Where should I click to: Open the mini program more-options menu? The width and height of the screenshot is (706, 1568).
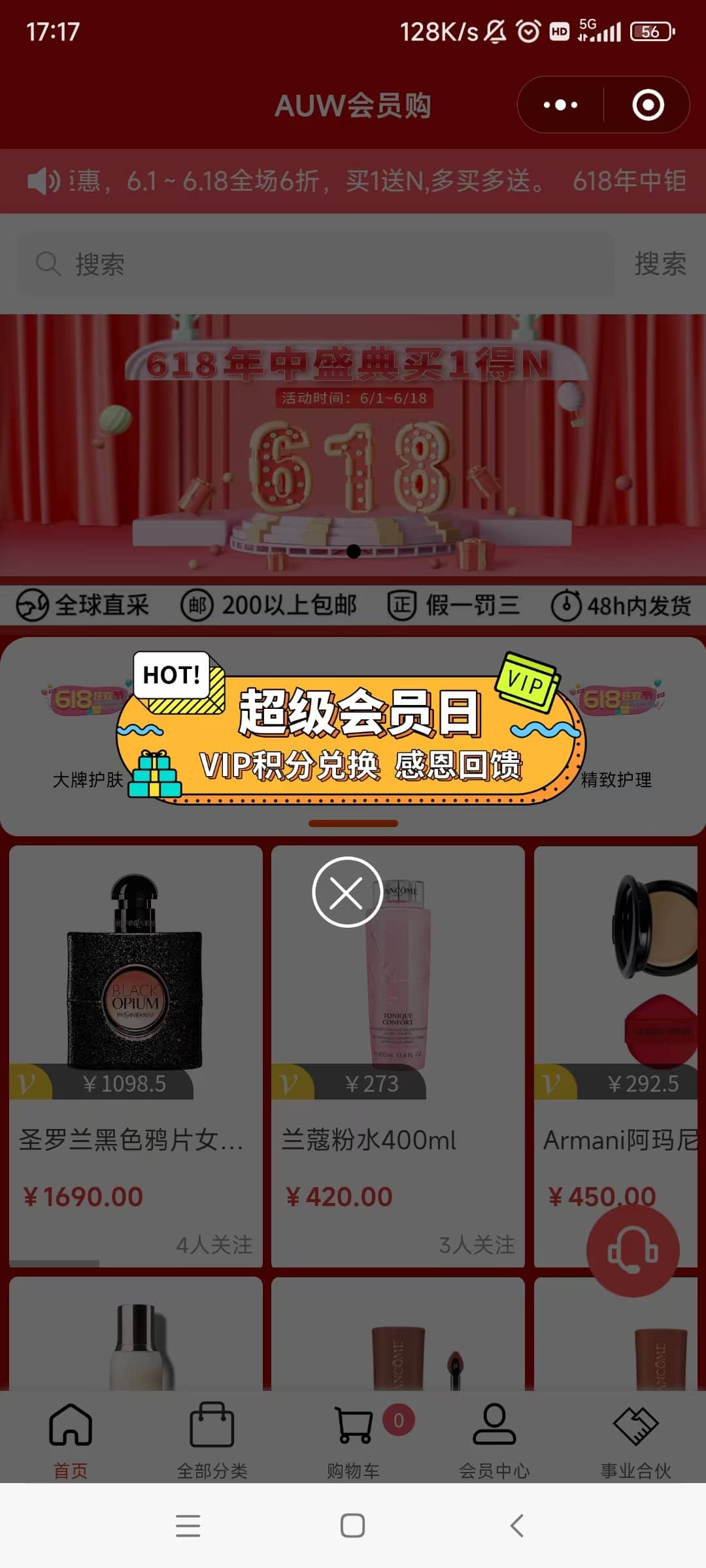pyautogui.click(x=560, y=105)
